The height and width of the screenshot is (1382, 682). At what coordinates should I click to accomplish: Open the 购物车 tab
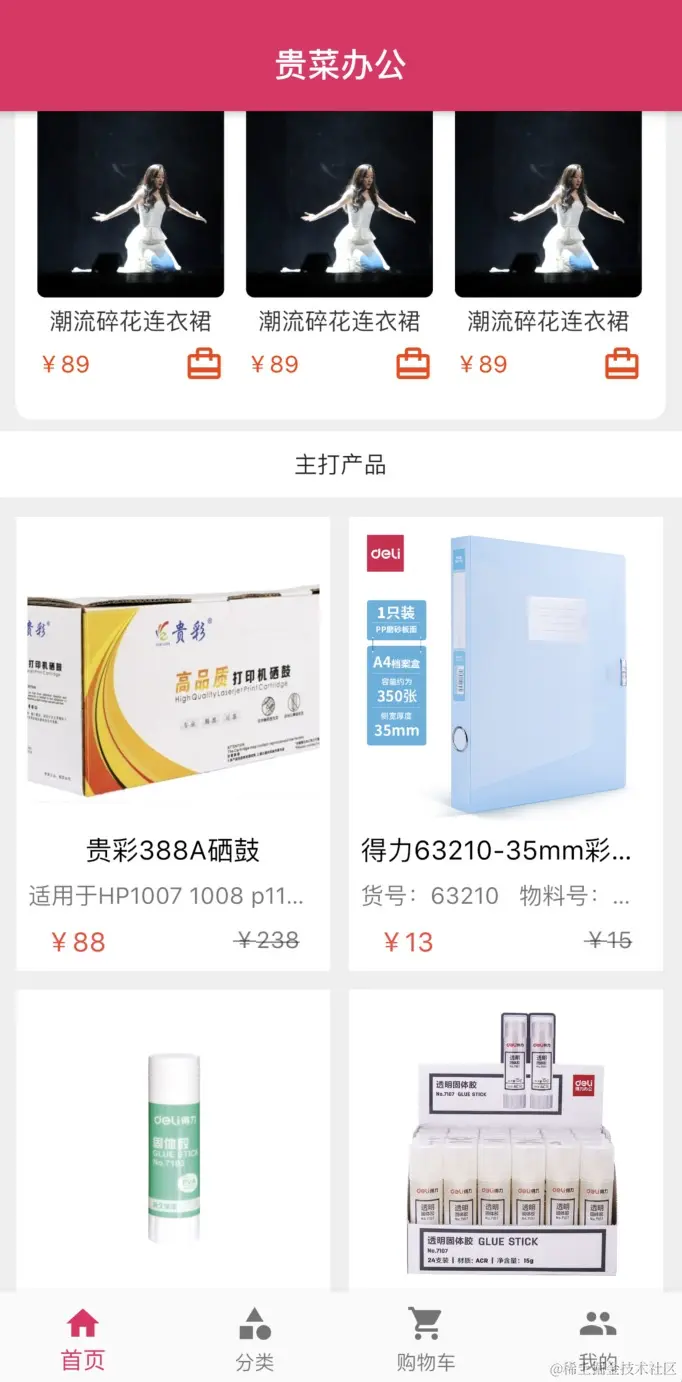[x=426, y=1339]
